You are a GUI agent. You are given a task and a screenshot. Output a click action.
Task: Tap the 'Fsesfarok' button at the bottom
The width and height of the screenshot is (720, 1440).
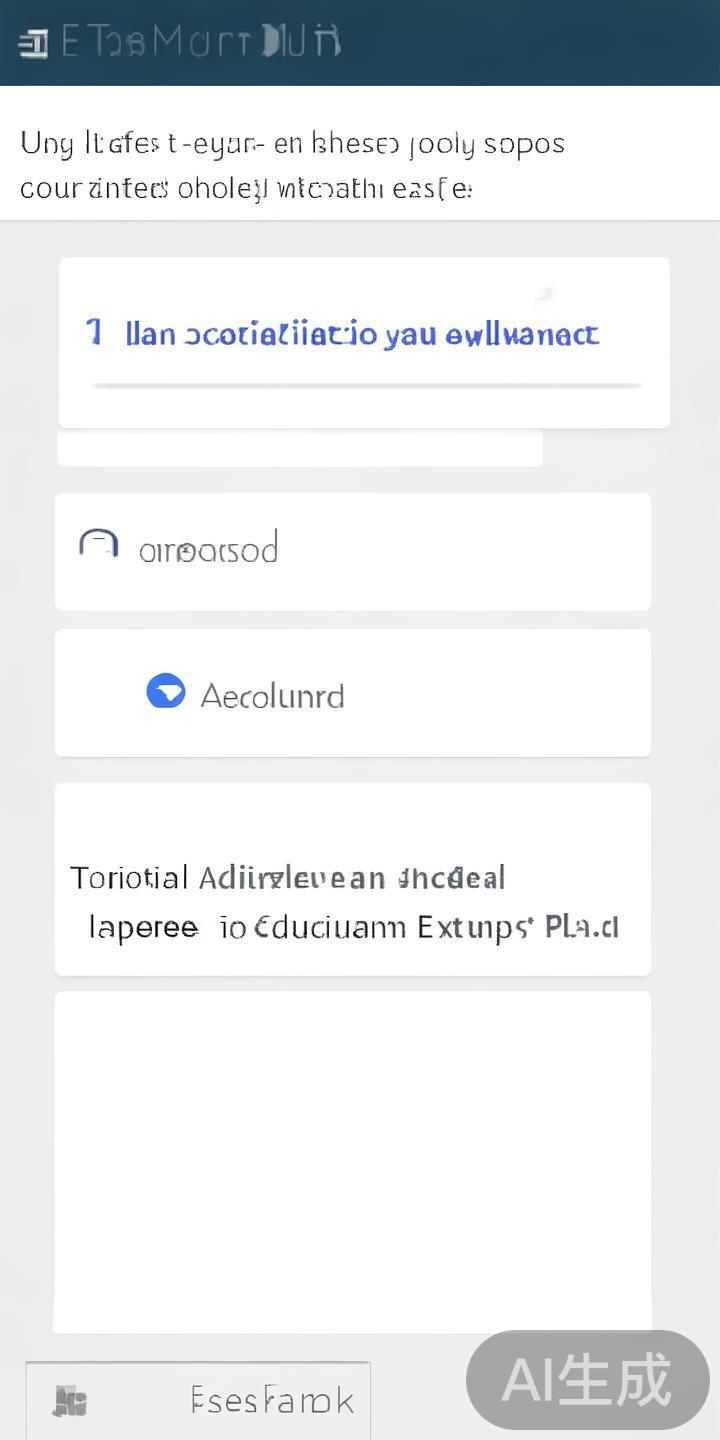(x=198, y=1400)
